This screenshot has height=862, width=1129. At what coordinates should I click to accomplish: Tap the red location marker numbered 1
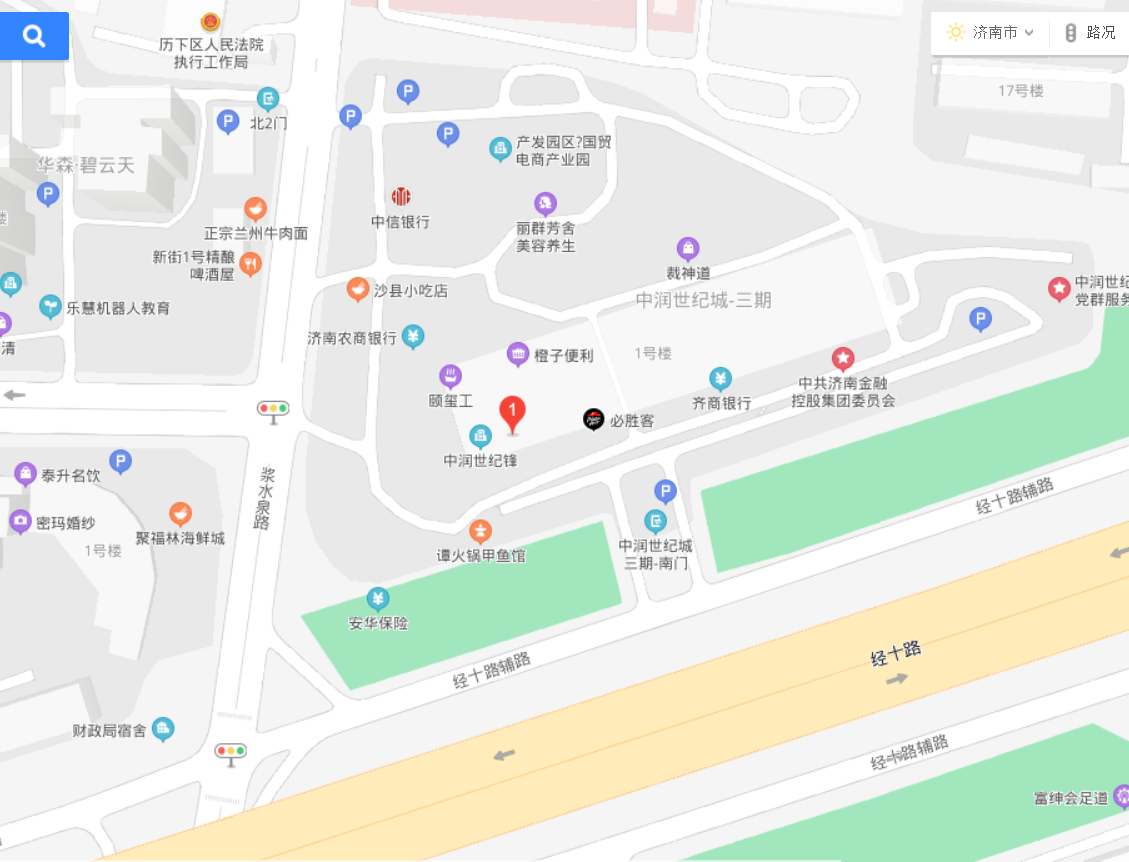click(512, 413)
